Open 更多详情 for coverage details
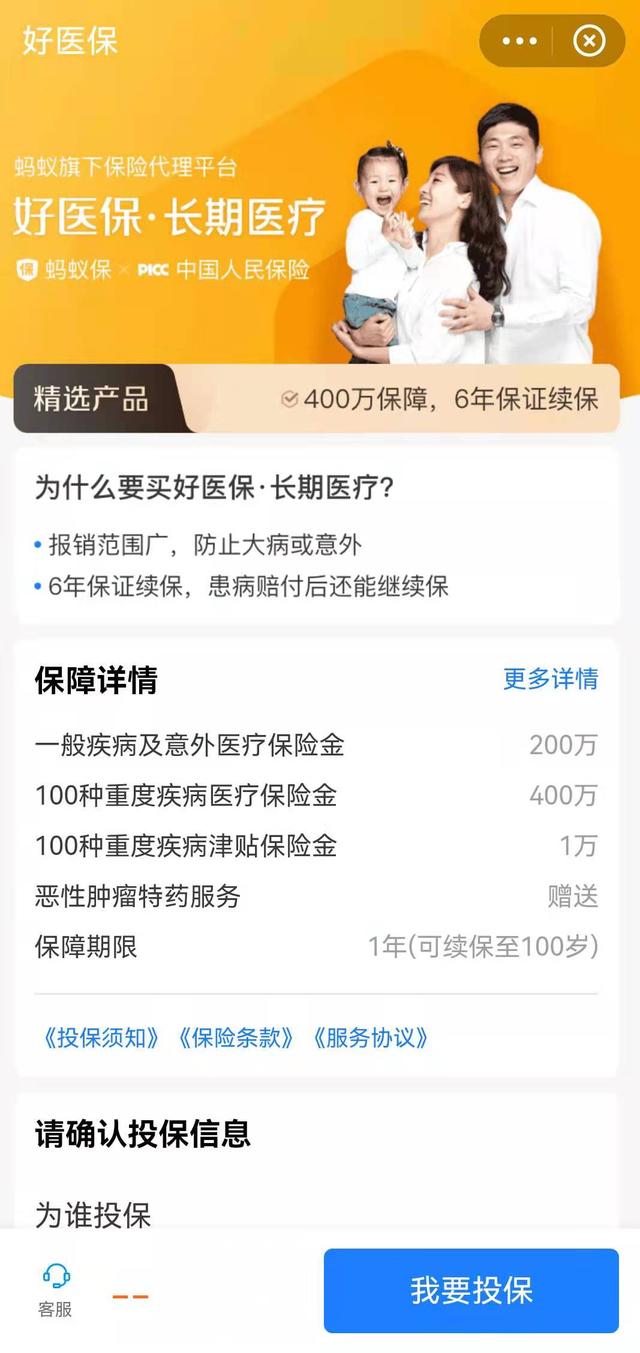Screen dimensions: 640x1353 click(x=550, y=680)
